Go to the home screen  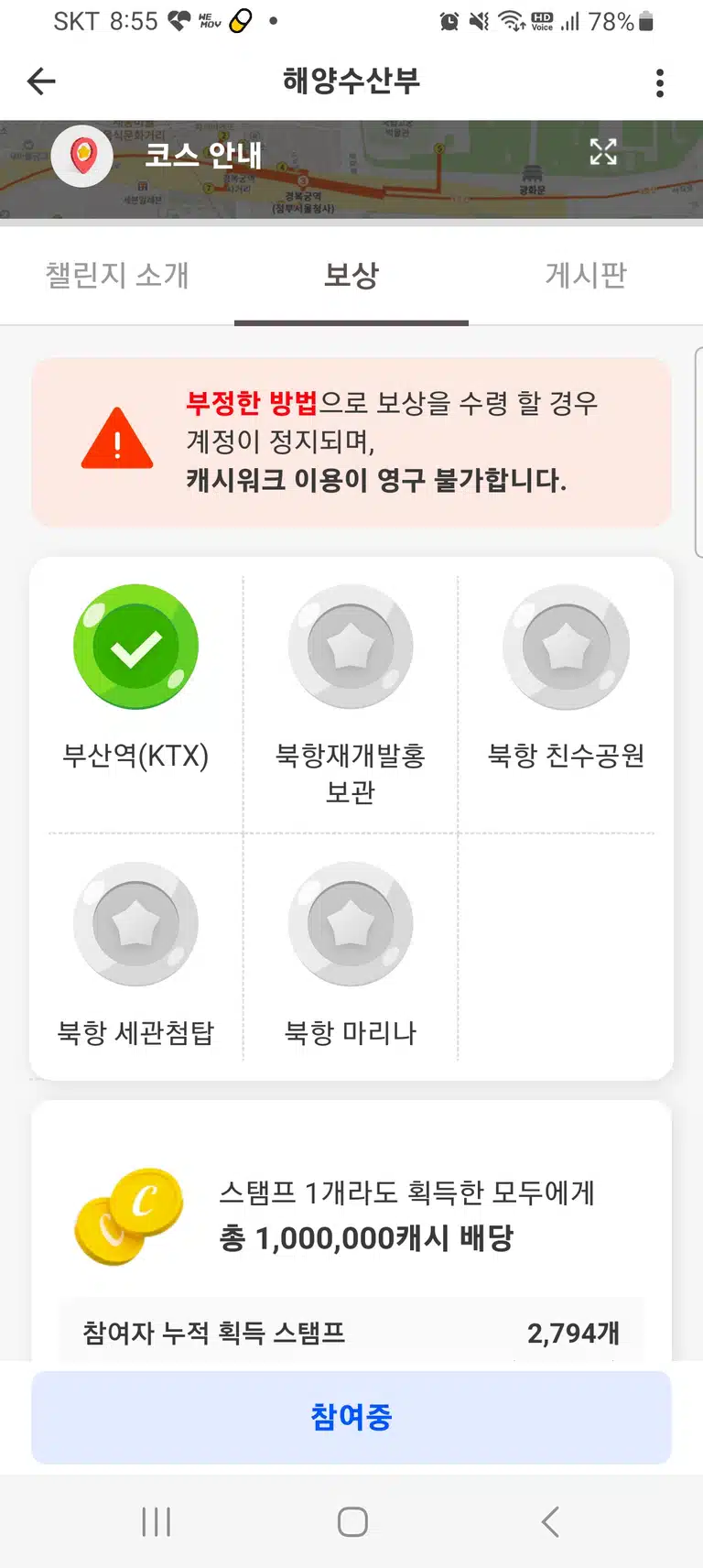pos(352,1521)
